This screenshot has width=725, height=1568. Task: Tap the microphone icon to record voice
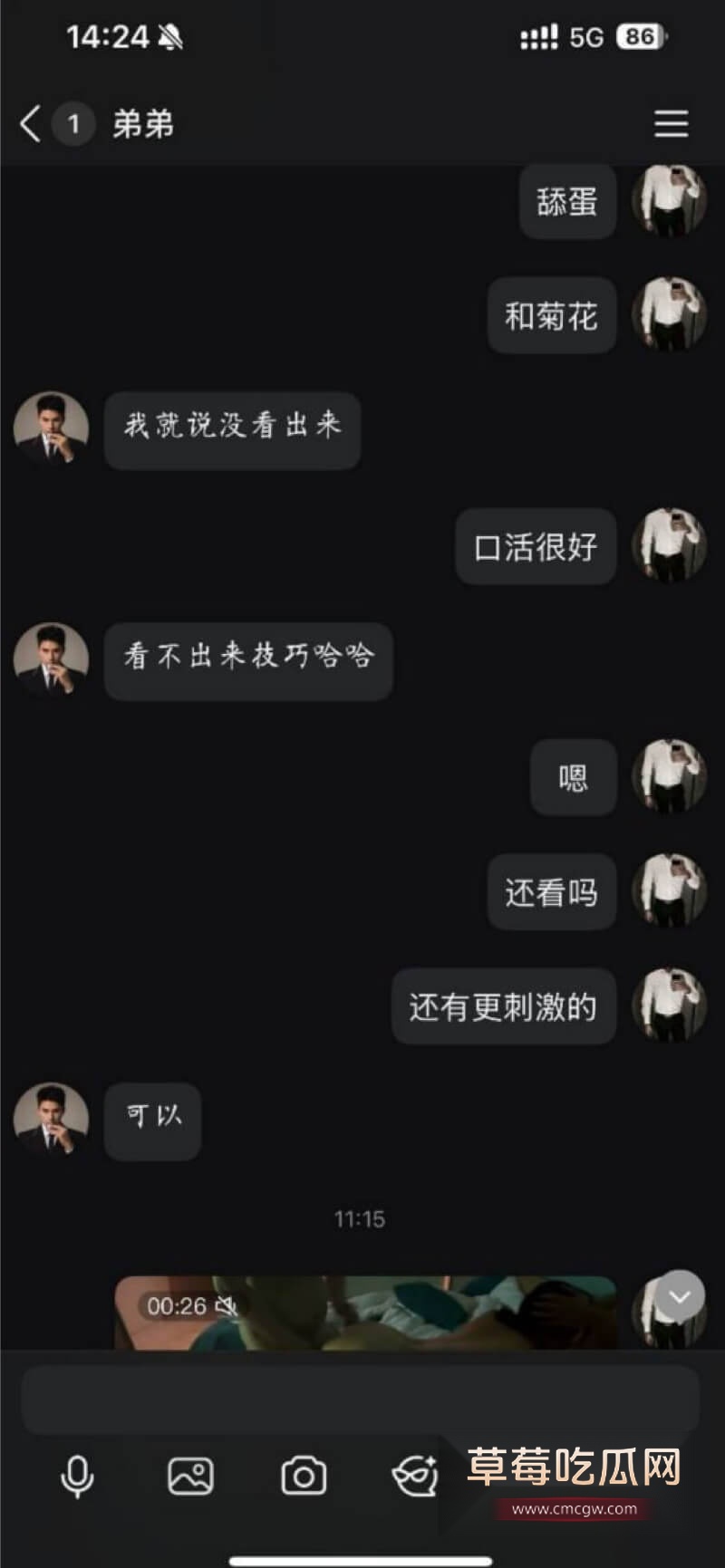click(x=80, y=1476)
